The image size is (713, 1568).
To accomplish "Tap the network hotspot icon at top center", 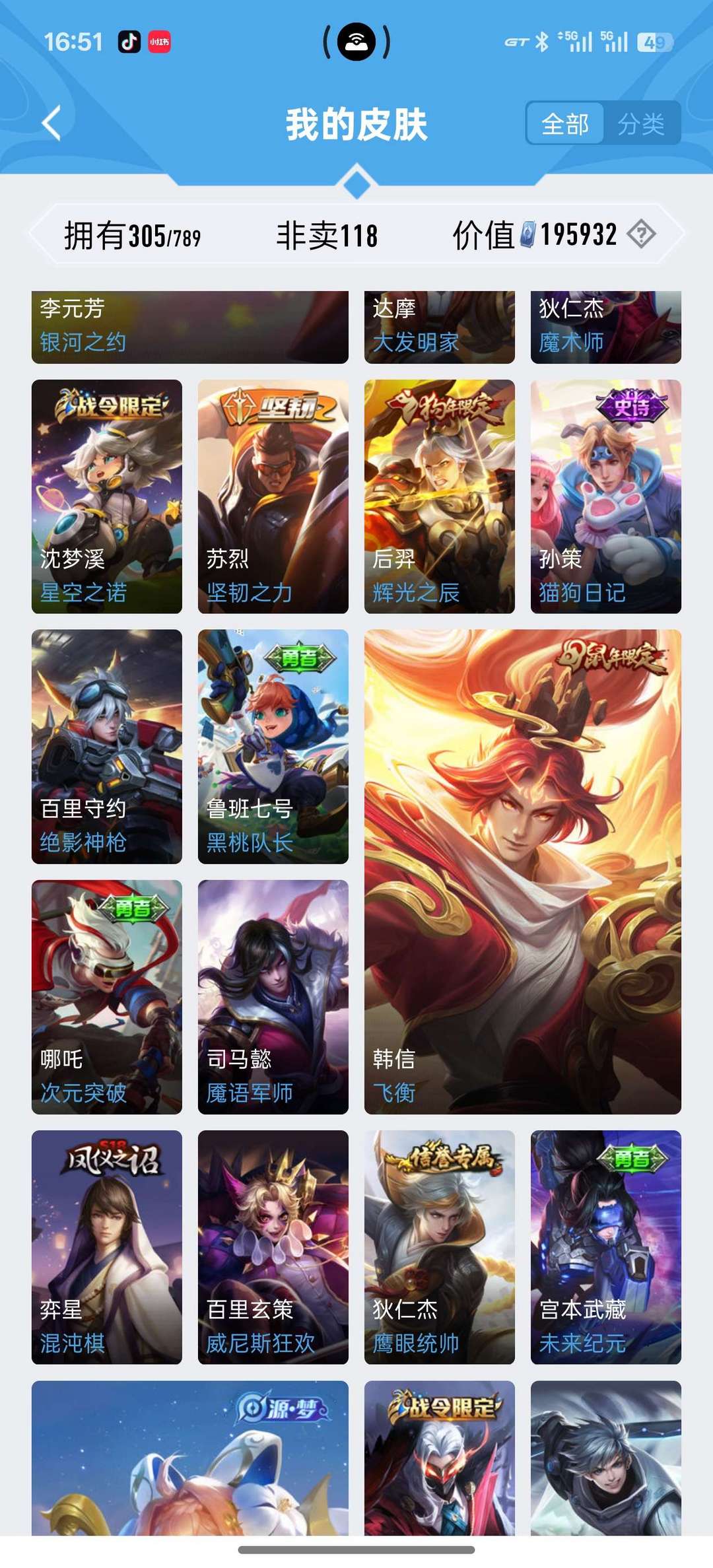I will coord(356,42).
